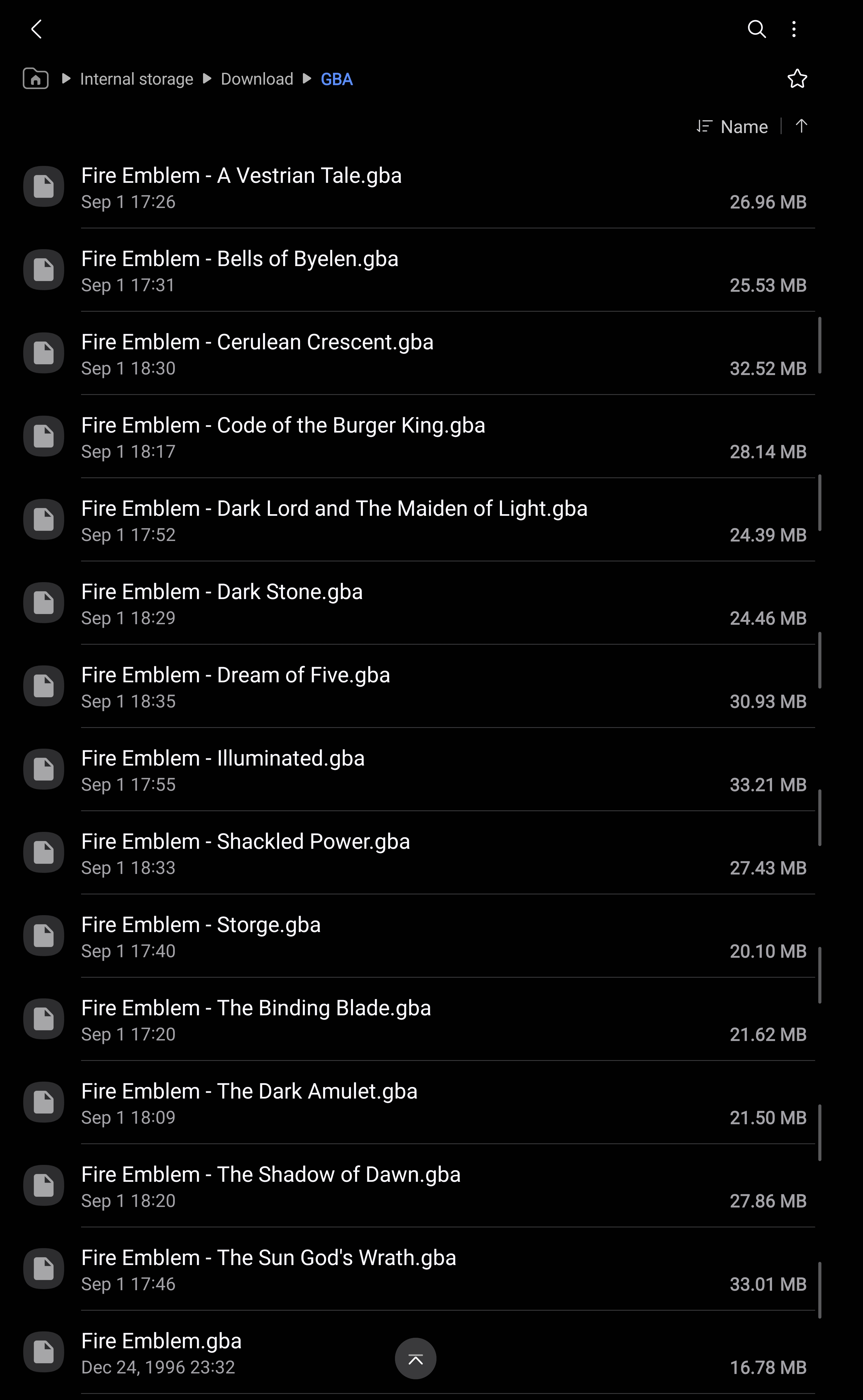Open Fire Emblem - Storge.gba
The height and width of the screenshot is (1400, 863).
tap(419, 936)
